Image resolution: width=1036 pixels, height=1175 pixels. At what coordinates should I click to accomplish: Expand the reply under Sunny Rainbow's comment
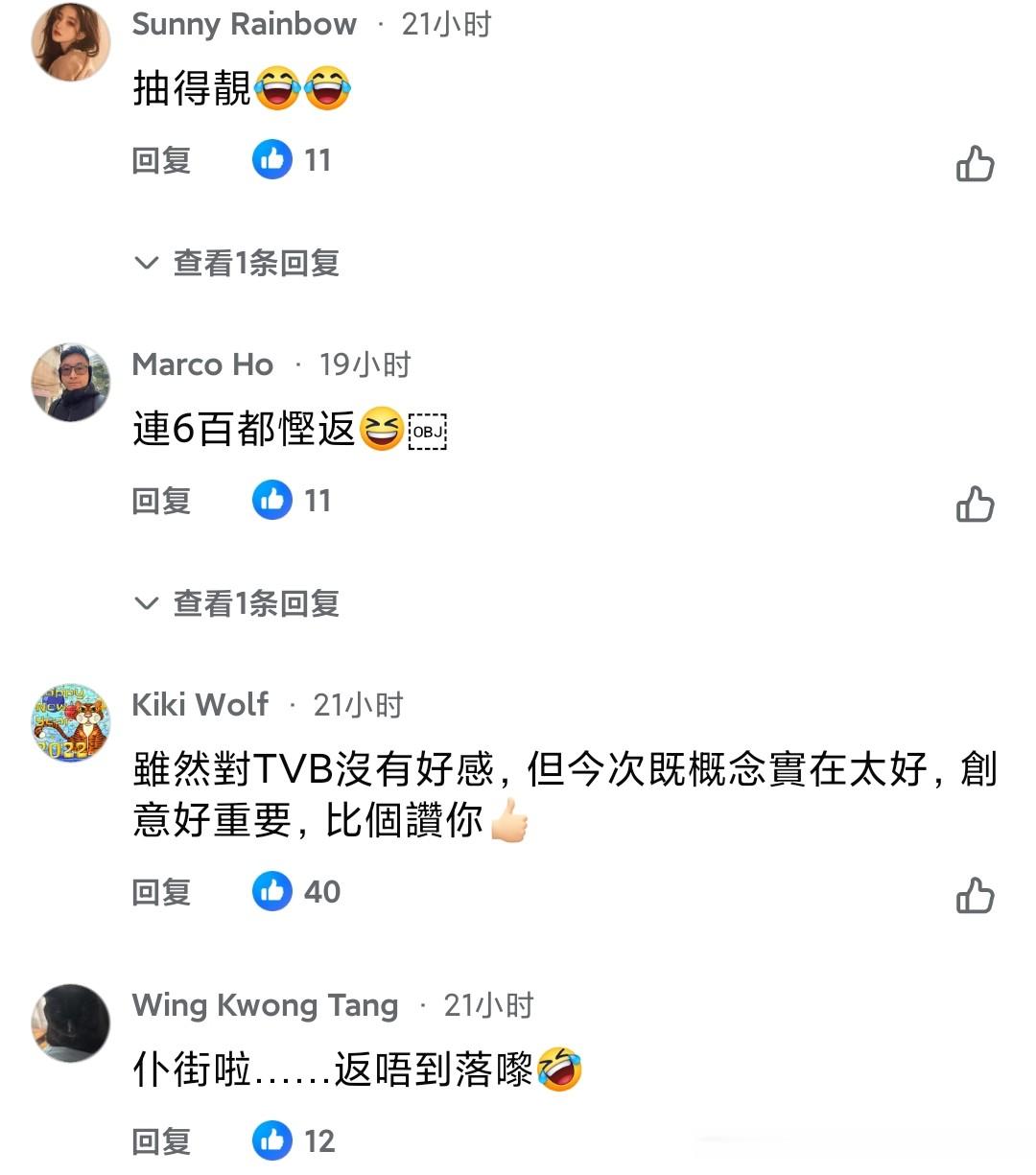tap(255, 262)
